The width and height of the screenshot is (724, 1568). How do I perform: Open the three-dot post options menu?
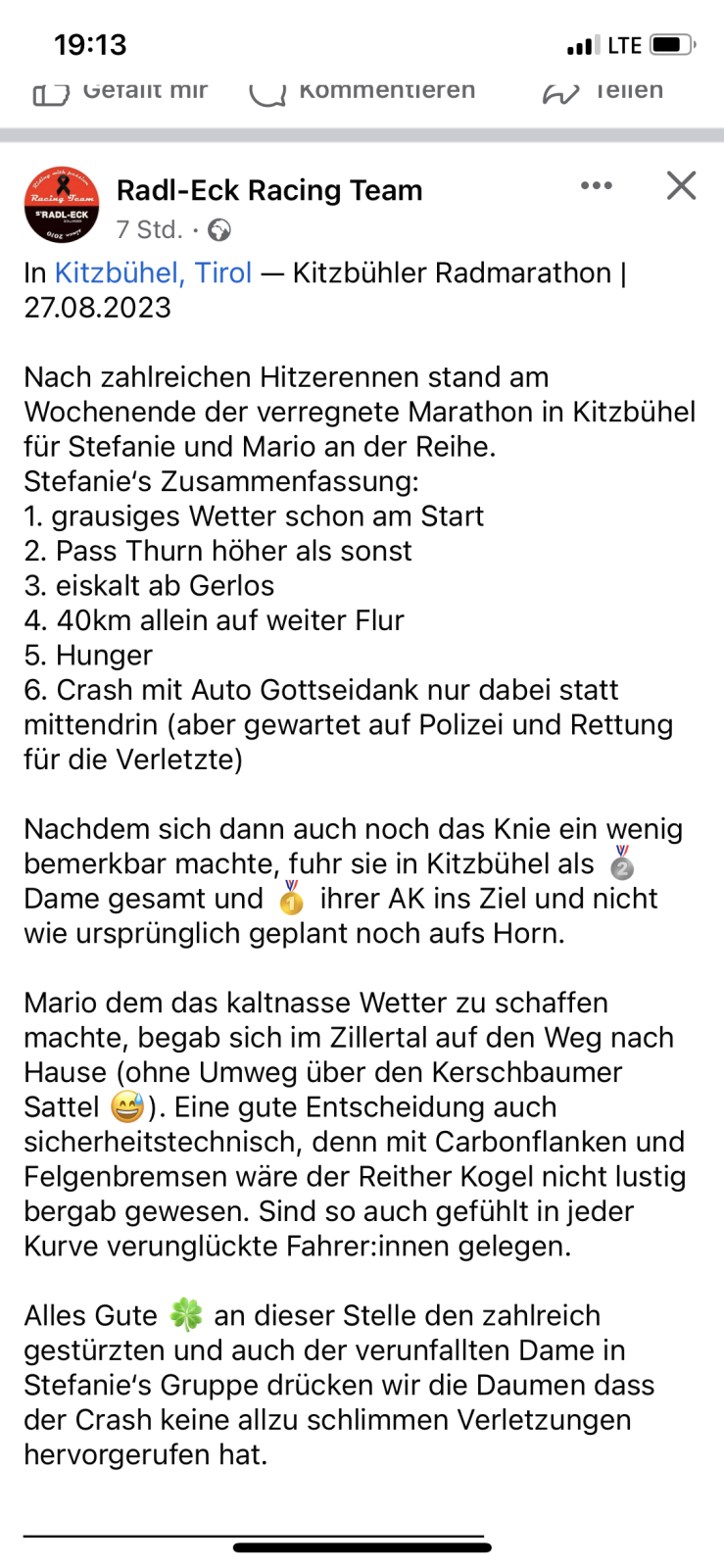[596, 185]
